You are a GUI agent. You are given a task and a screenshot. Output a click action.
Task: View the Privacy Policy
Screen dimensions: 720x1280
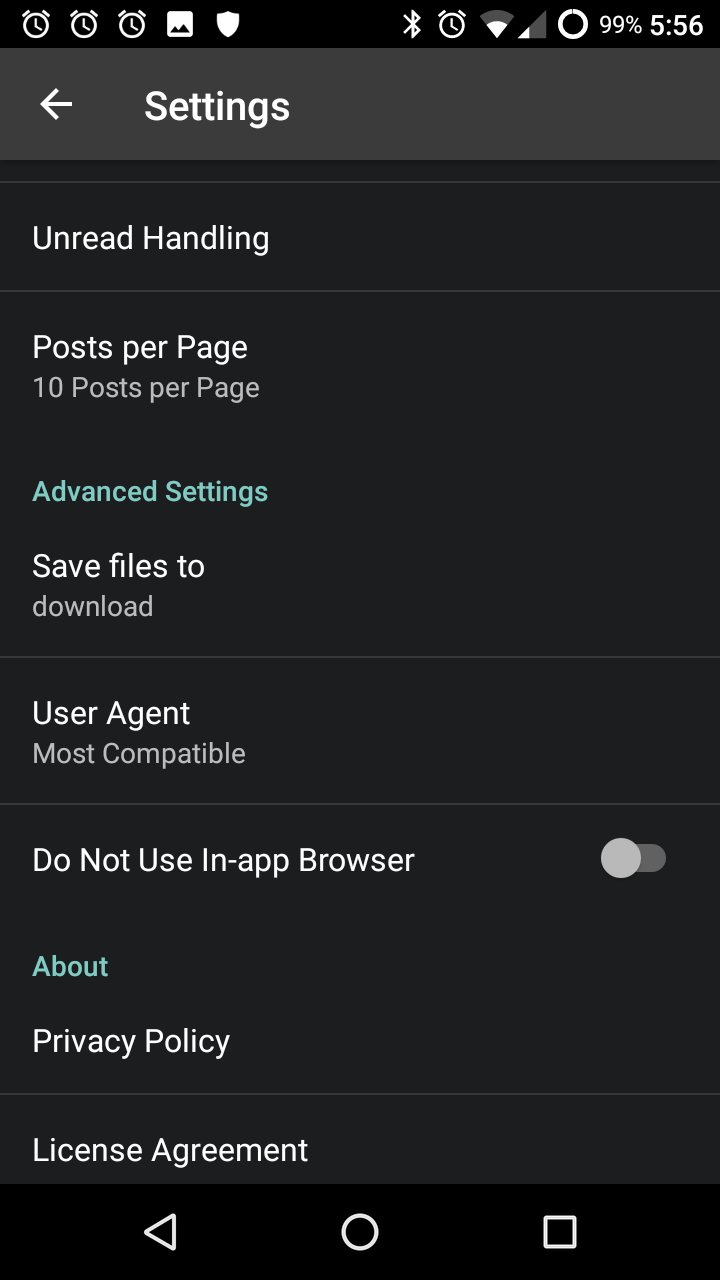click(x=360, y=1040)
